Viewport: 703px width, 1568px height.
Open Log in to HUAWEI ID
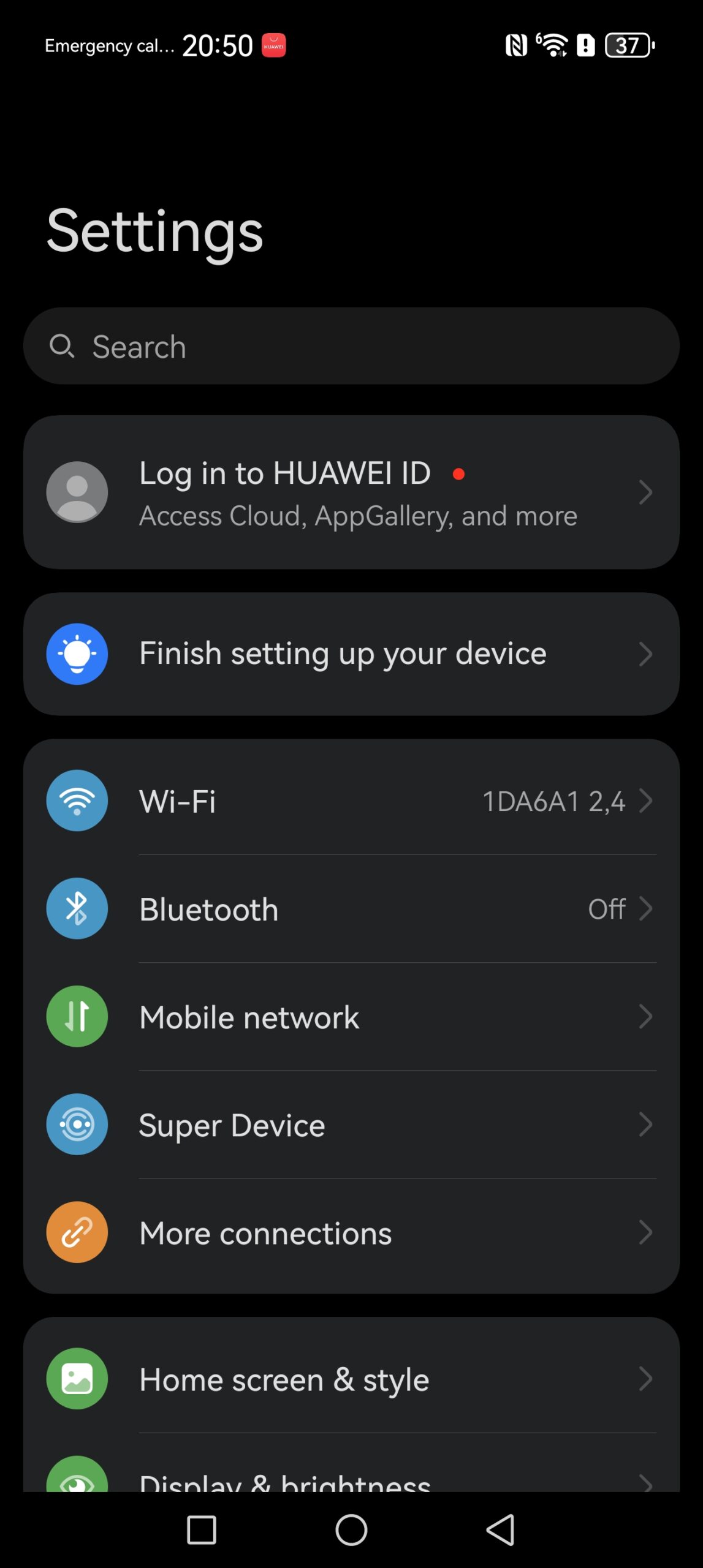pos(351,492)
